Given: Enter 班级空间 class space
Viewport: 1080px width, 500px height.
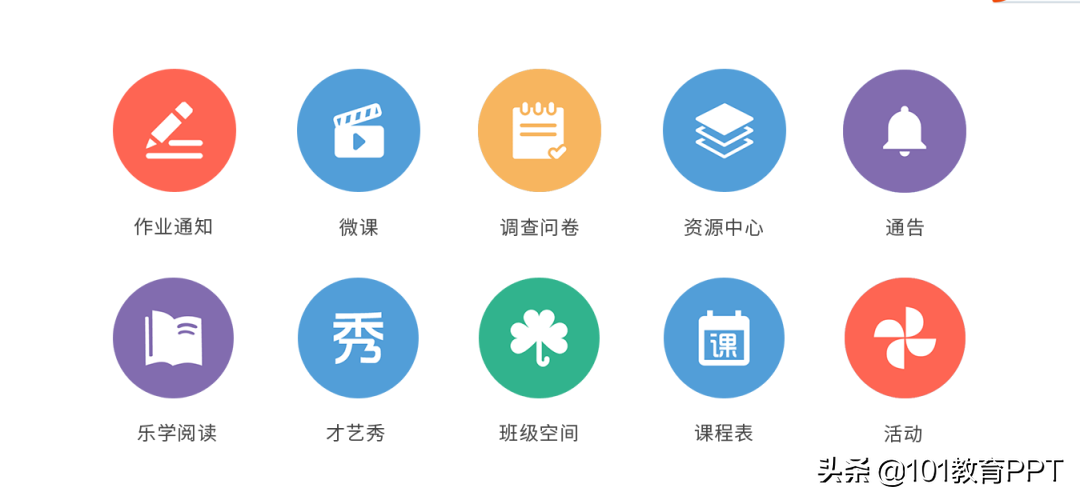Looking at the screenshot, I should tap(539, 338).
